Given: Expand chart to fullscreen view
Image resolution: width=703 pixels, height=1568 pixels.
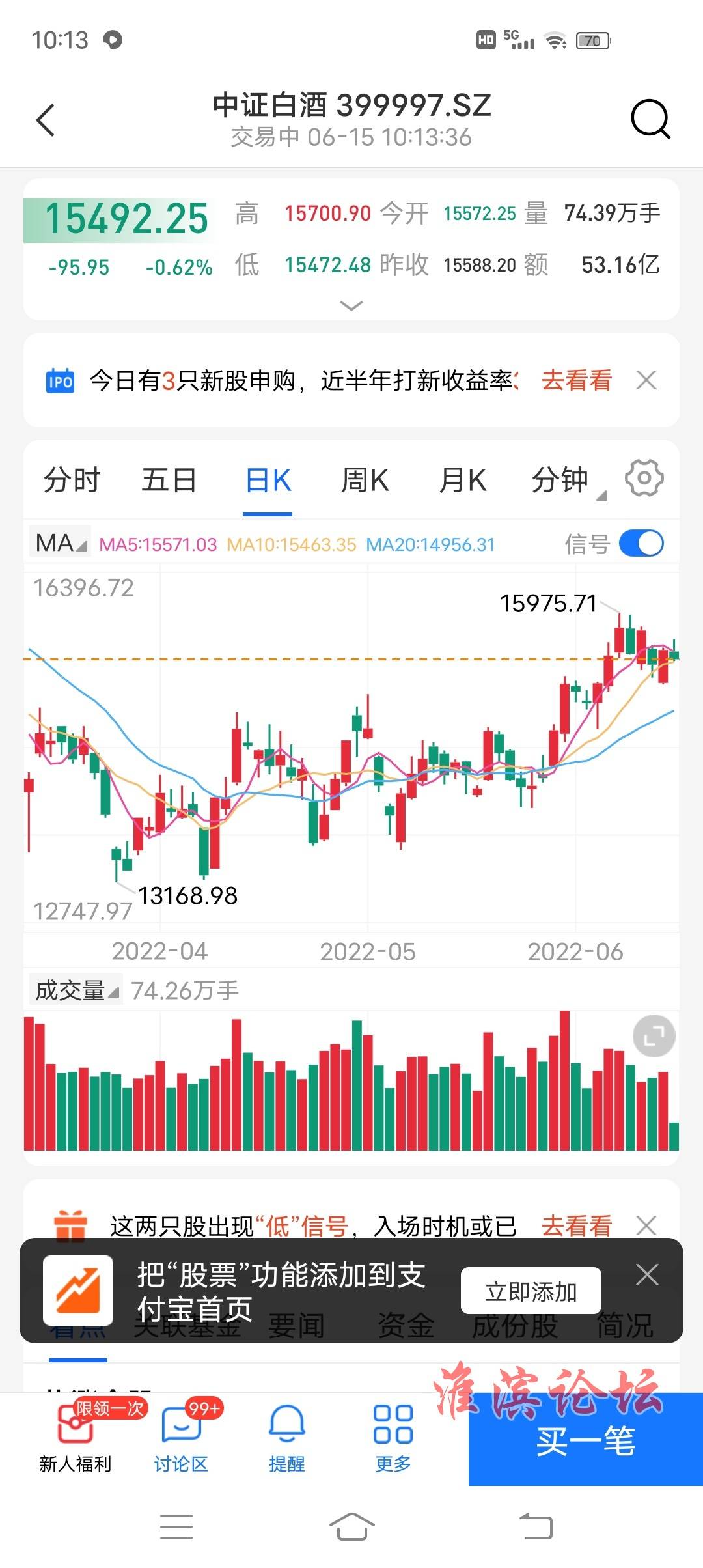Looking at the screenshot, I should click(654, 1036).
